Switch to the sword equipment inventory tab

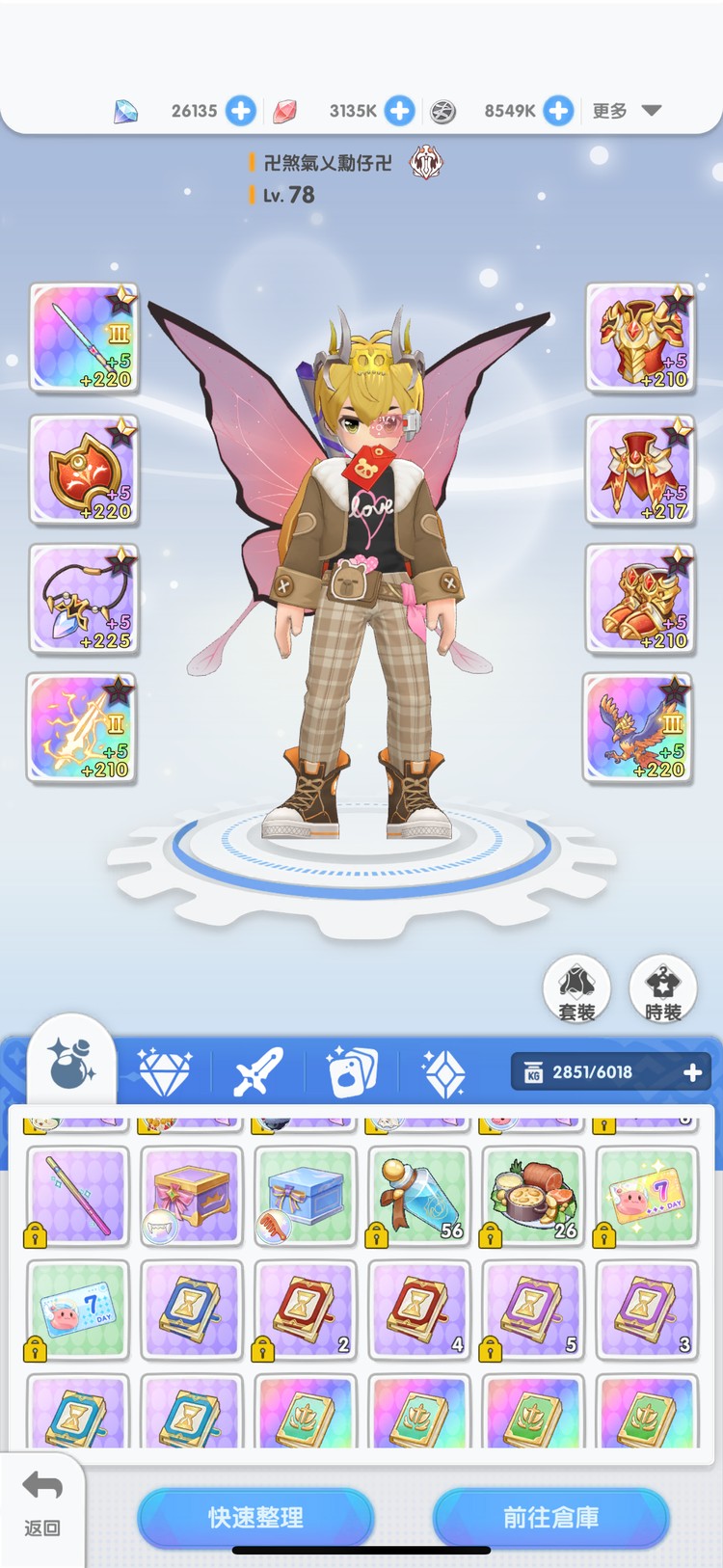point(257,1072)
